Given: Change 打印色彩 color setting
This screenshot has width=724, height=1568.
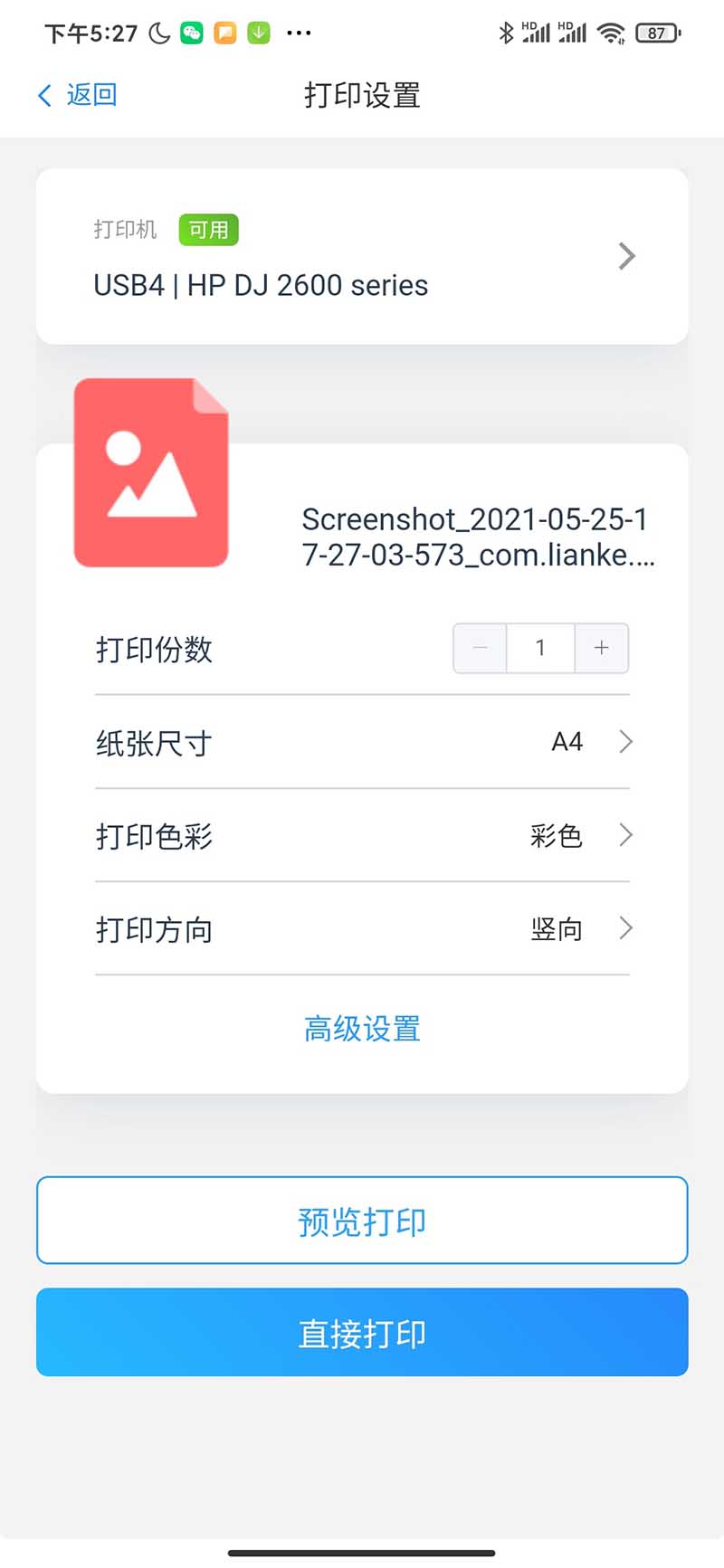Looking at the screenshot, I should point(362,835).
